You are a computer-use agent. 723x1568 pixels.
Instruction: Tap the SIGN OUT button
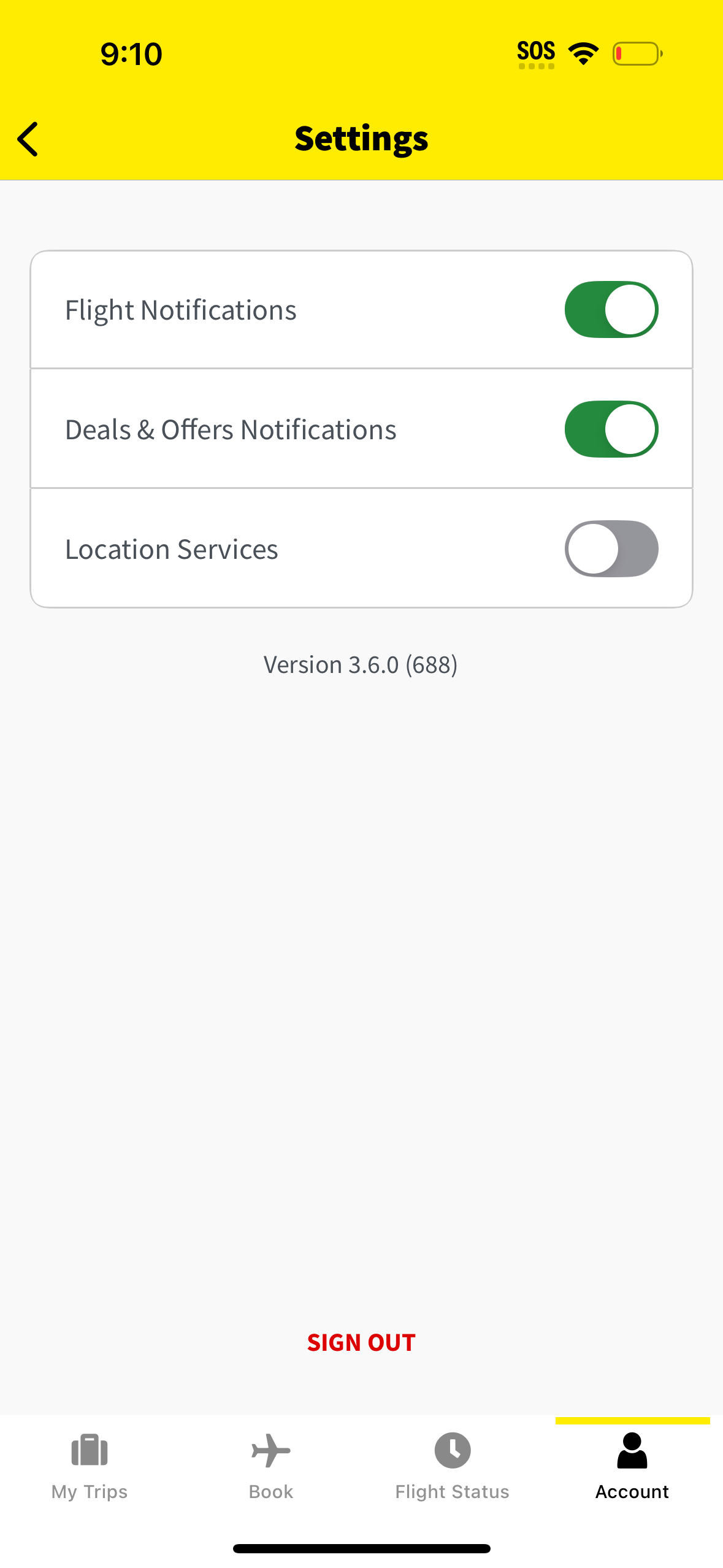pyautogui.click(x=361, y=1342)
